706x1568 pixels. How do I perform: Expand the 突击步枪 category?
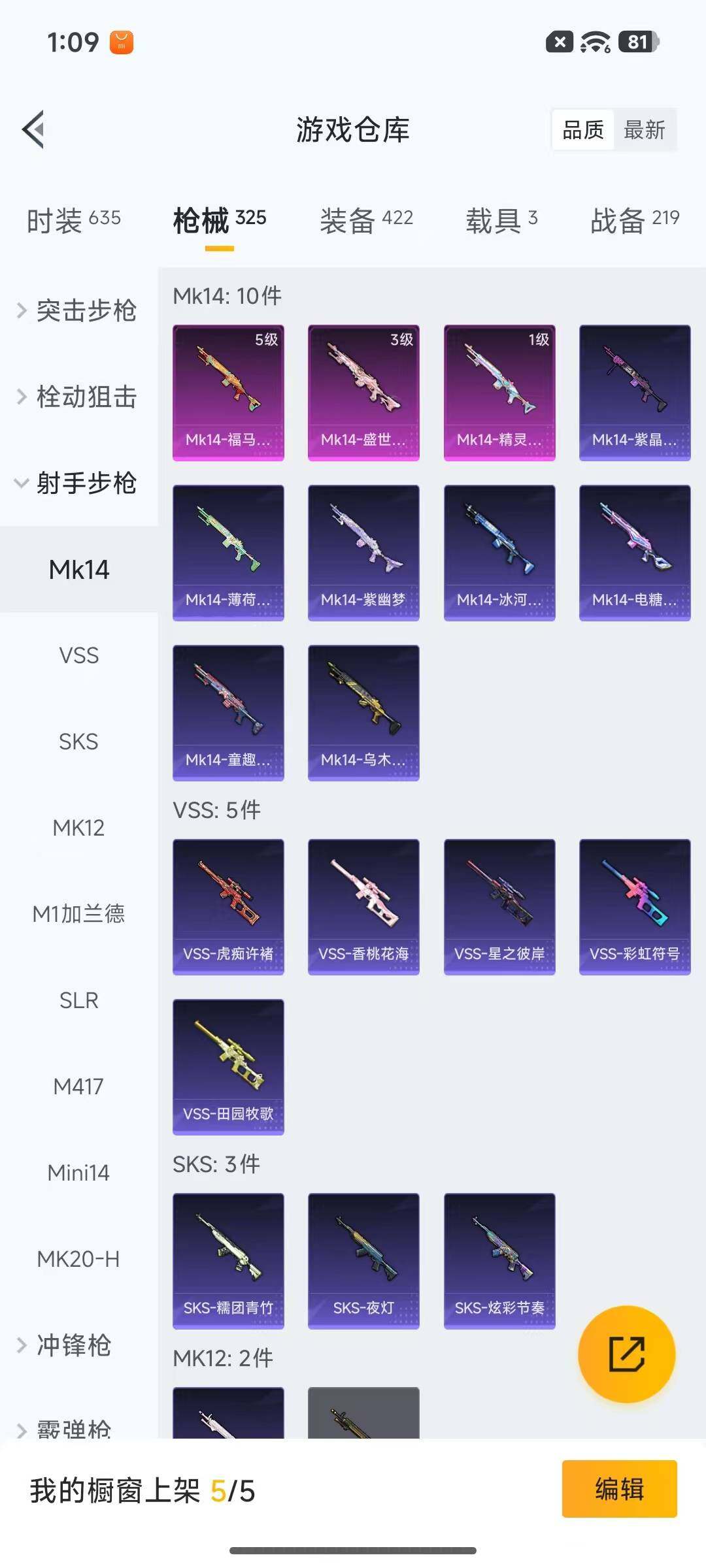pos(77,310)
